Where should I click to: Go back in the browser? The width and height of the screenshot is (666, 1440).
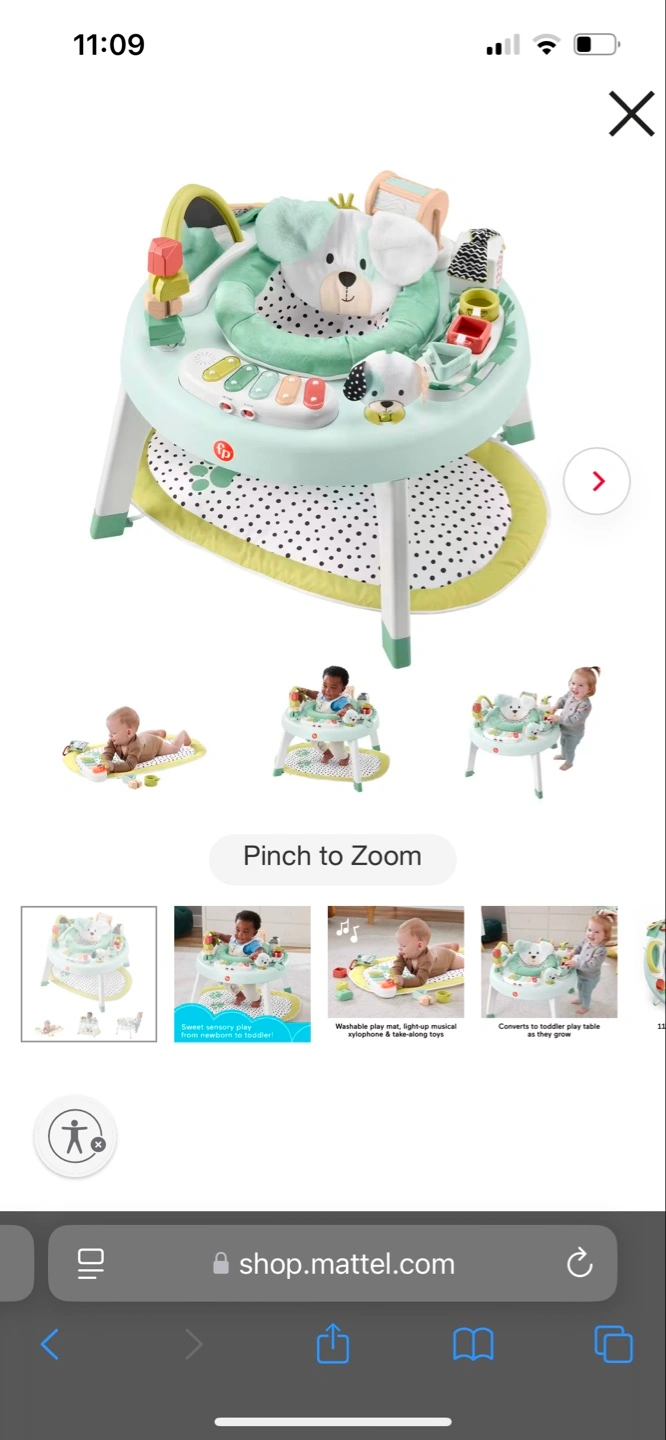pos(50,1345)
